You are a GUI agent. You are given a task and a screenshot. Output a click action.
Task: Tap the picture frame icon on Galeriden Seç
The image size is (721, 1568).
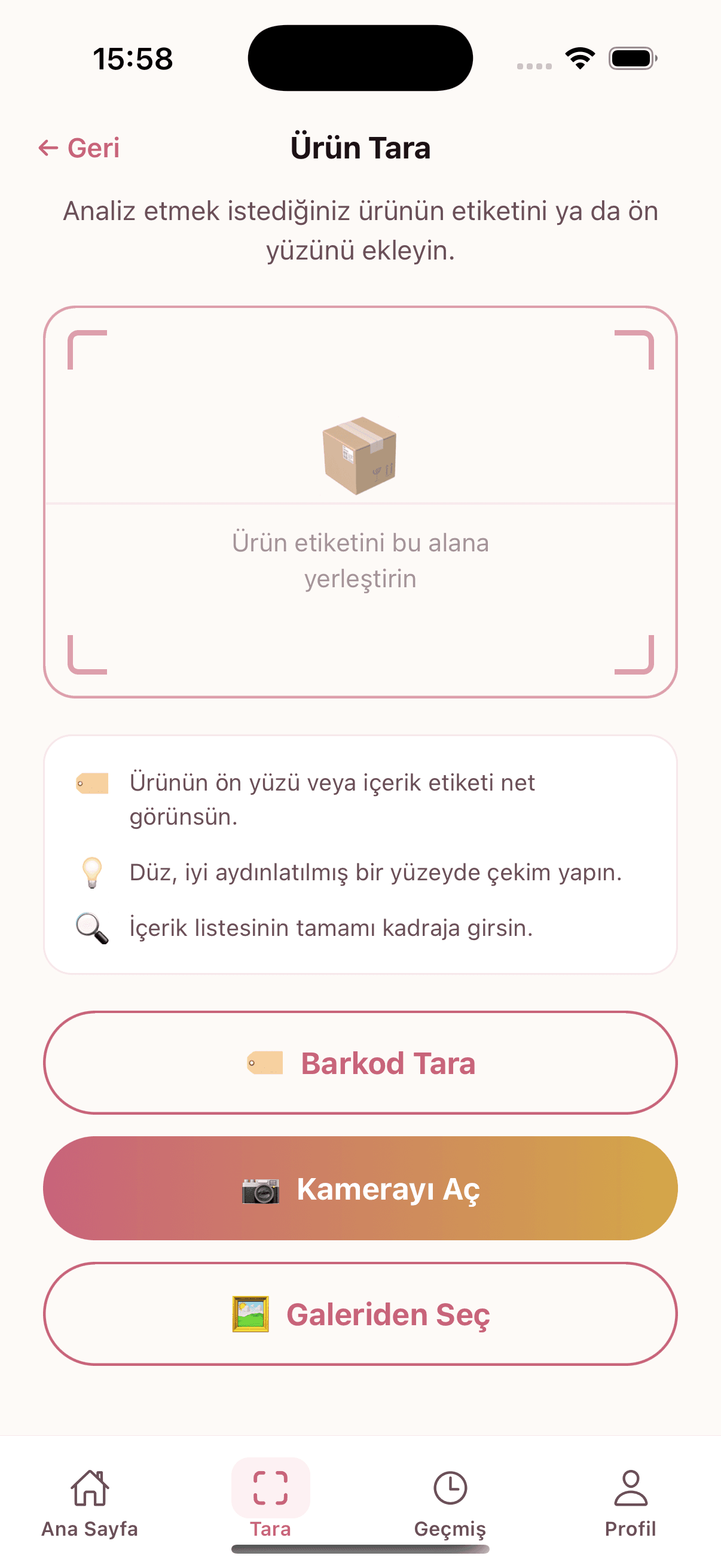(x=250, y=1315)
